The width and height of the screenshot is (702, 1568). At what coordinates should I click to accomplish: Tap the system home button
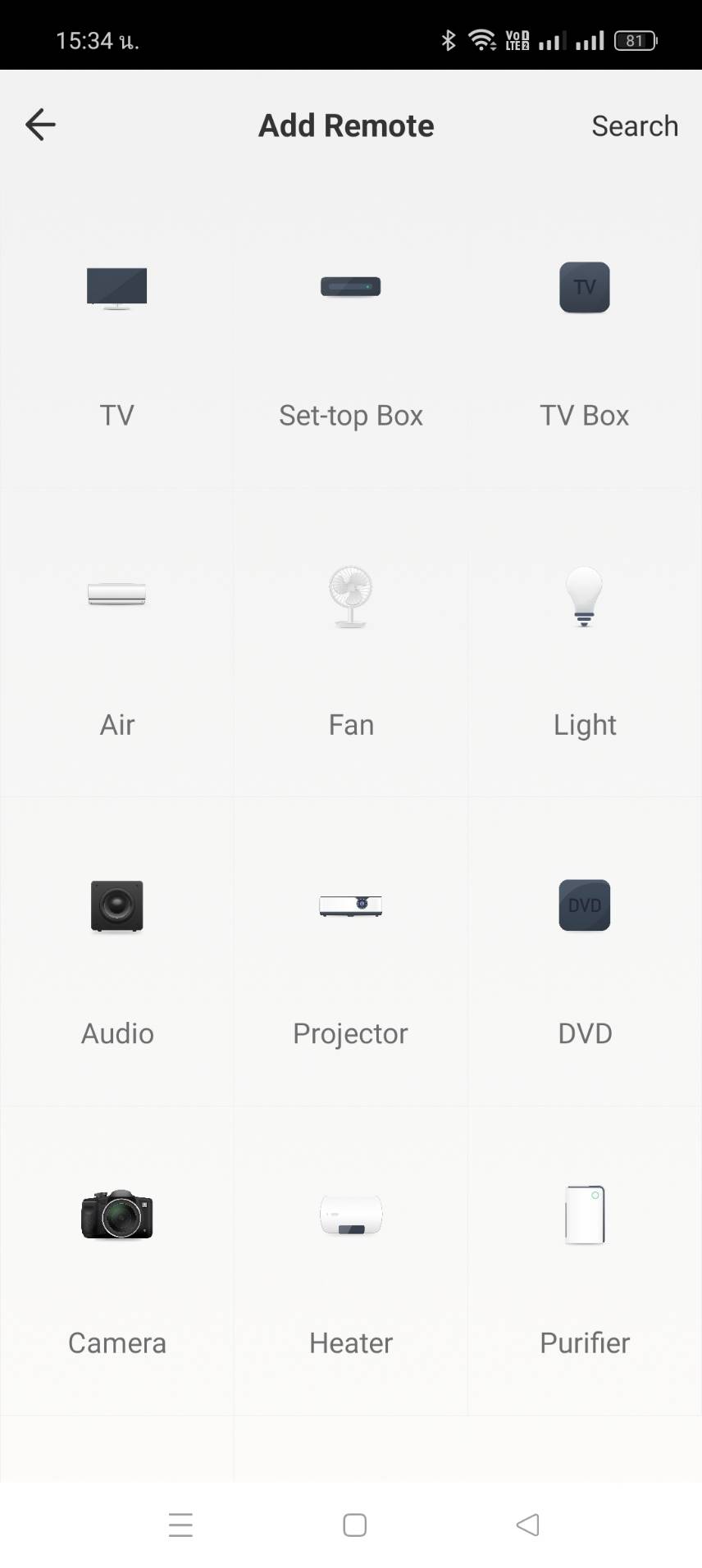(354, 1525)
